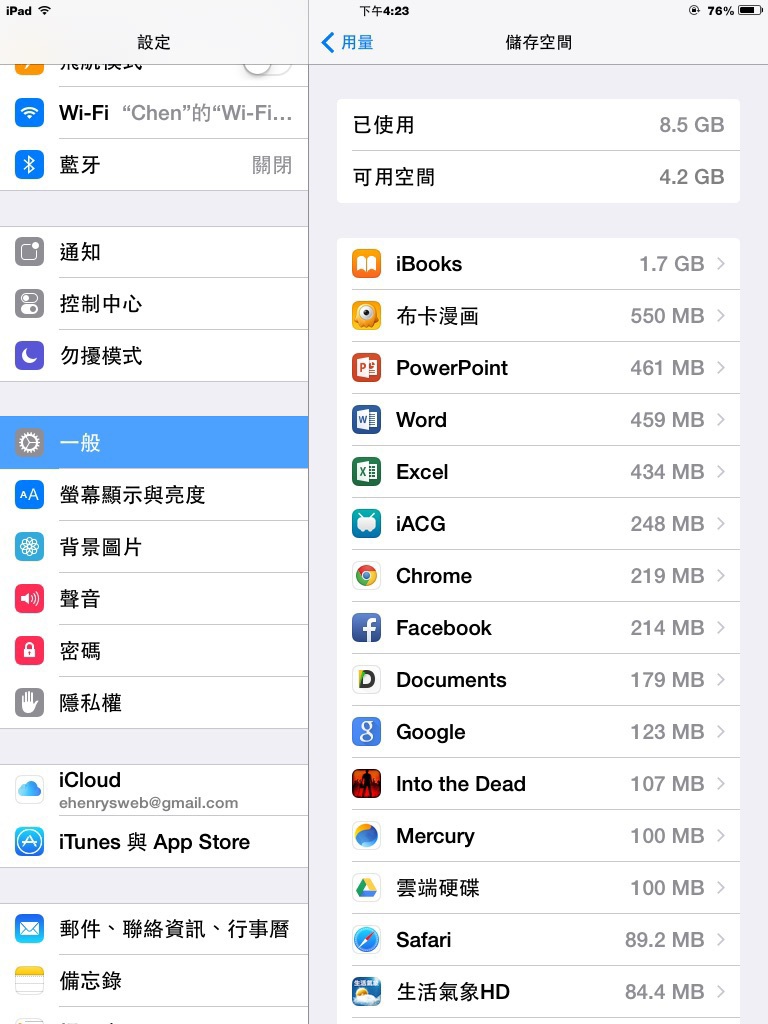Open iCloud account settings
The width and height of the screenshot is (768, 1024).
[x=155, y=789]
